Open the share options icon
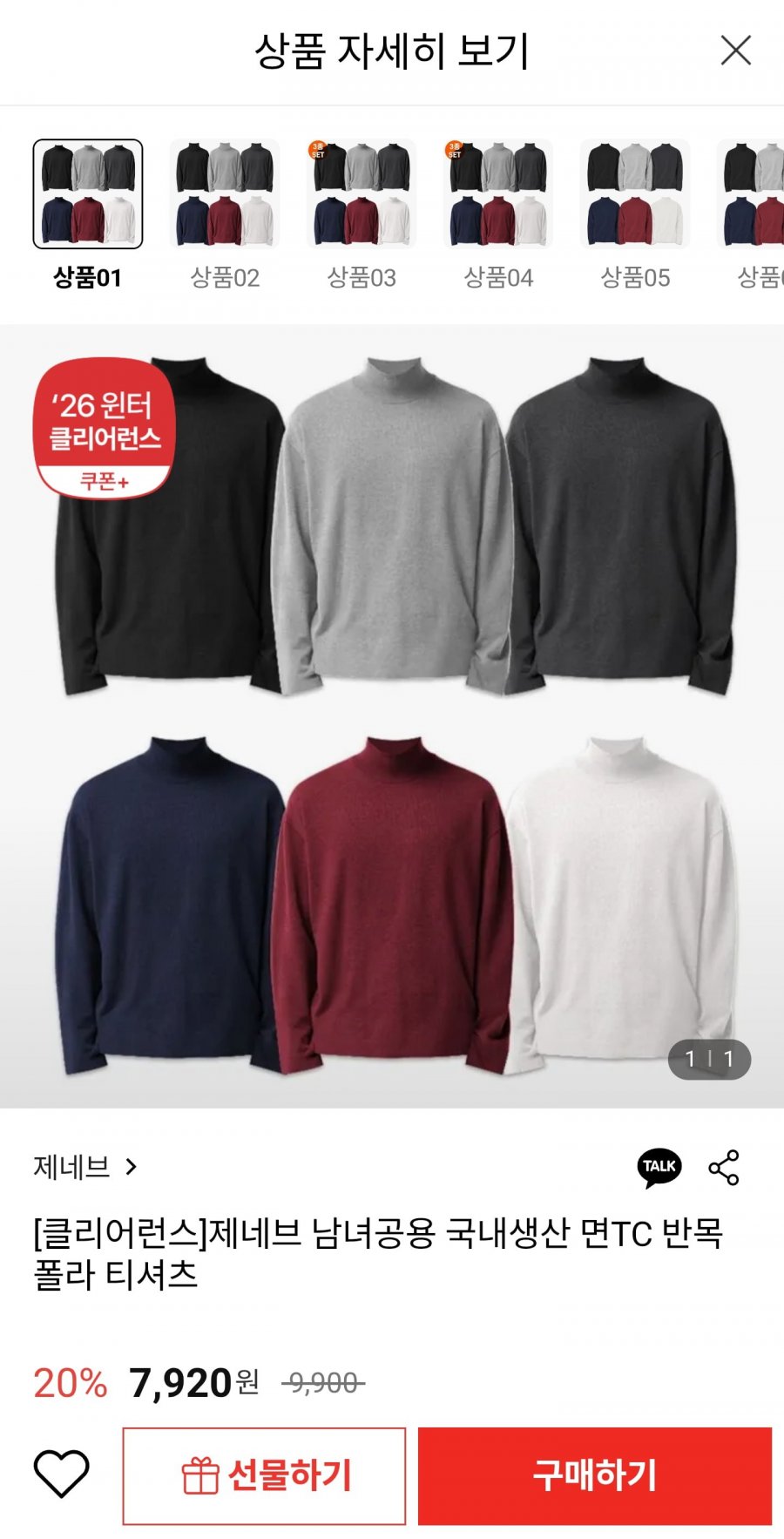The image size is (784, 1539). pyautogui.click(x=724, y=1168)
